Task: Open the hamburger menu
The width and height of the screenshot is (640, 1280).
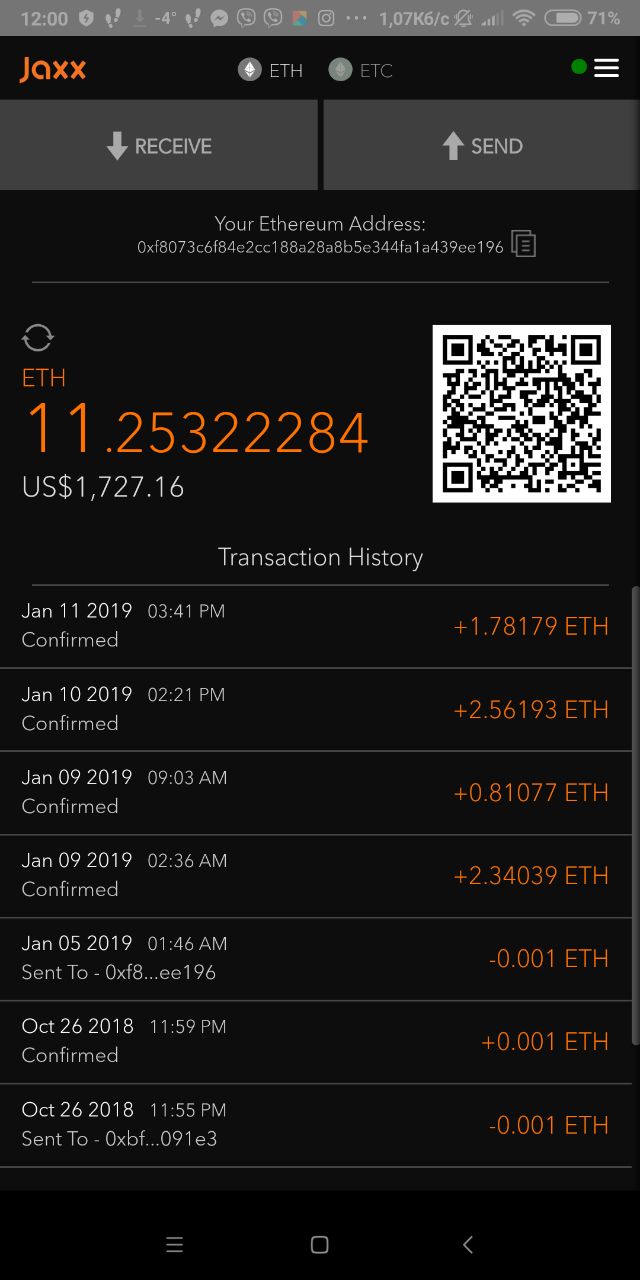Action: click(x=606, y=68)
